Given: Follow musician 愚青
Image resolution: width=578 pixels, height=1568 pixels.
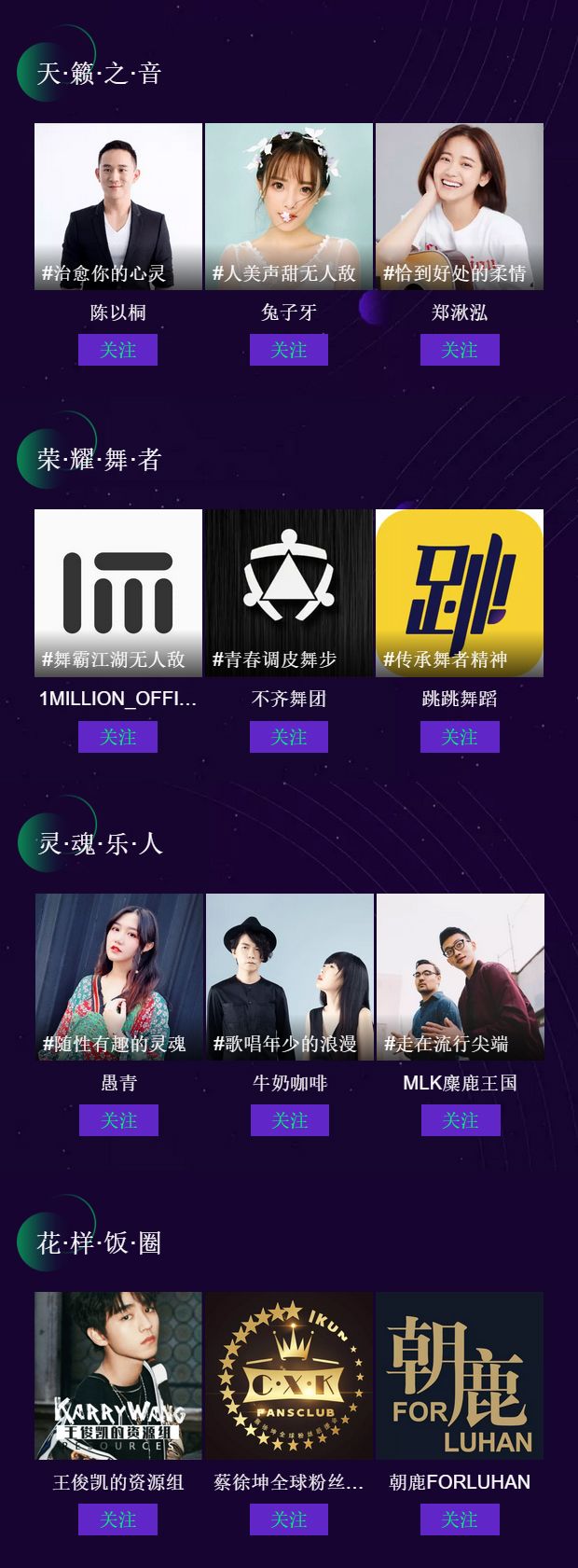Looking at the screenshot, I should (x=118, y=1120).
